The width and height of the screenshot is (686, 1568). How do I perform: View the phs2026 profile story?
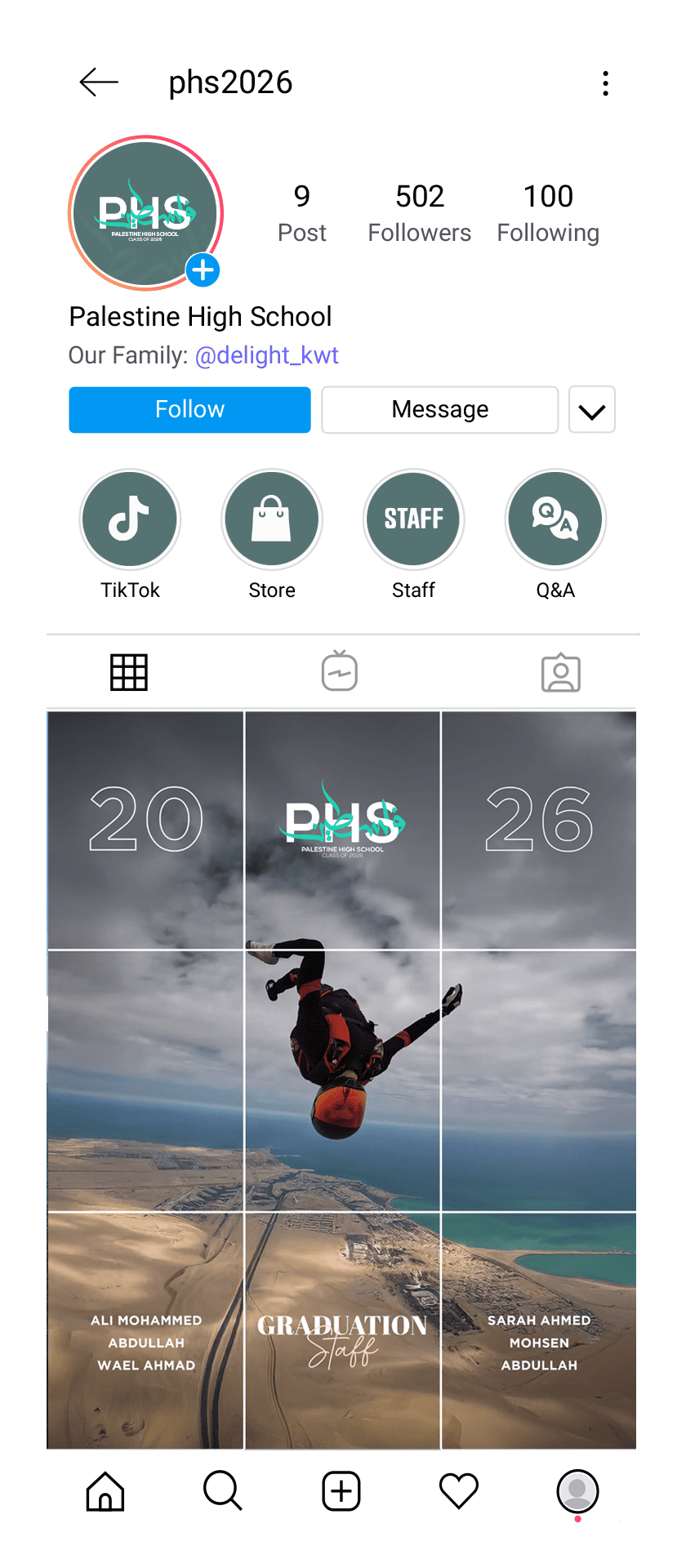pos(145,213)
